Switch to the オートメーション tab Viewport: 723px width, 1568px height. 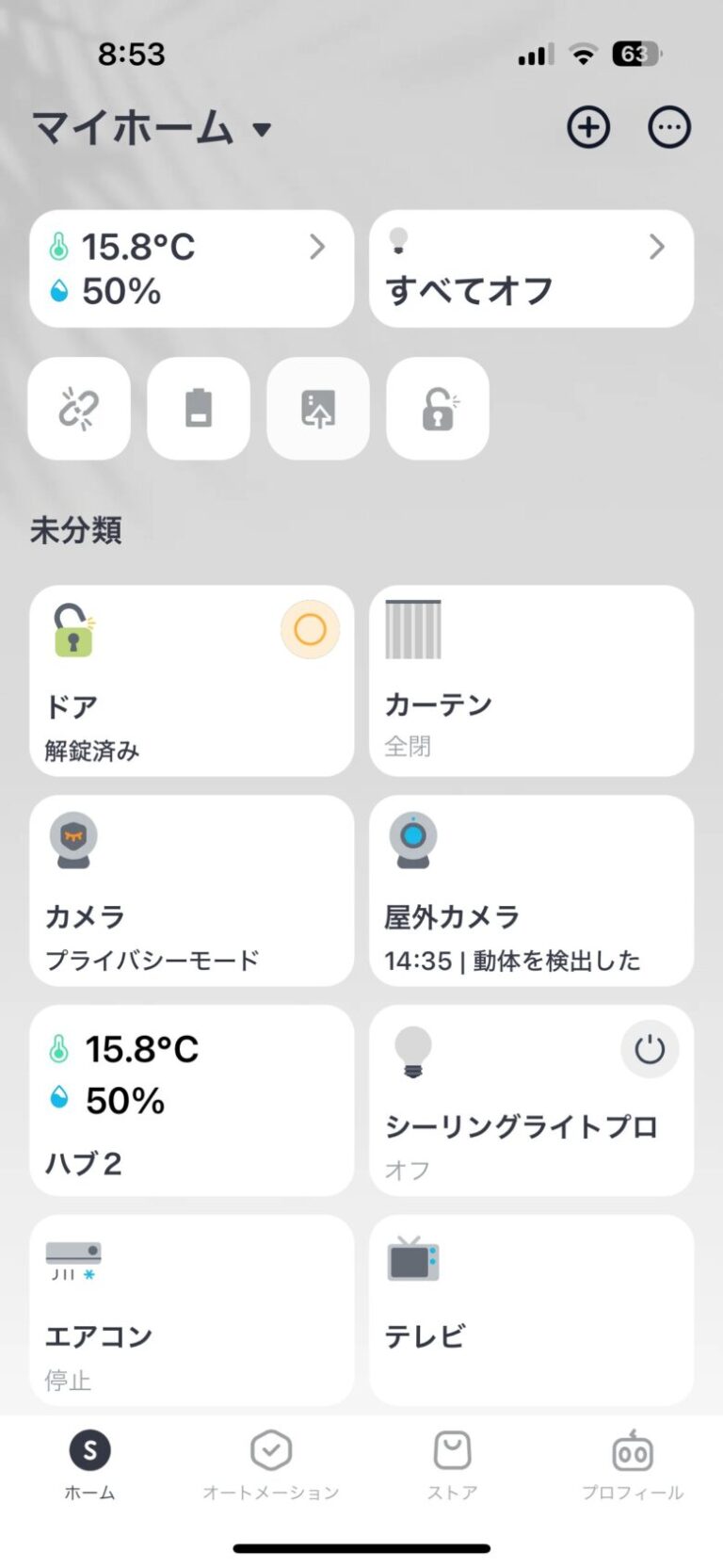tap(270, 1460)
